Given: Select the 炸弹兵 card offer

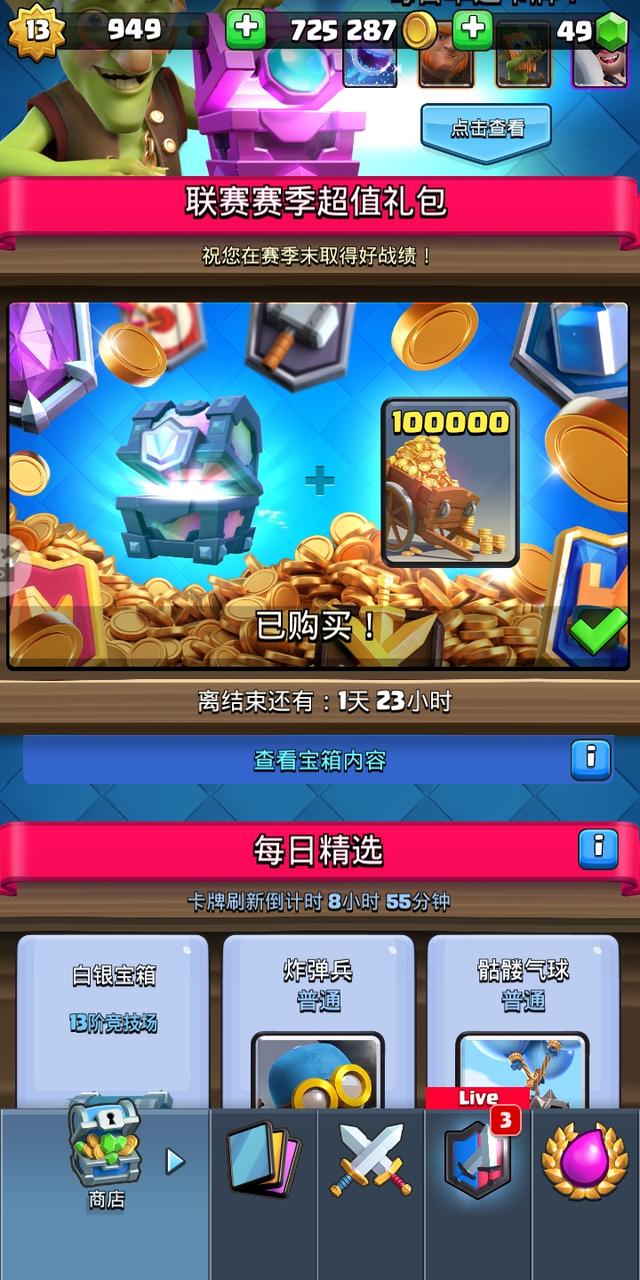Looking at the screenshot, I should [318, 1020].
